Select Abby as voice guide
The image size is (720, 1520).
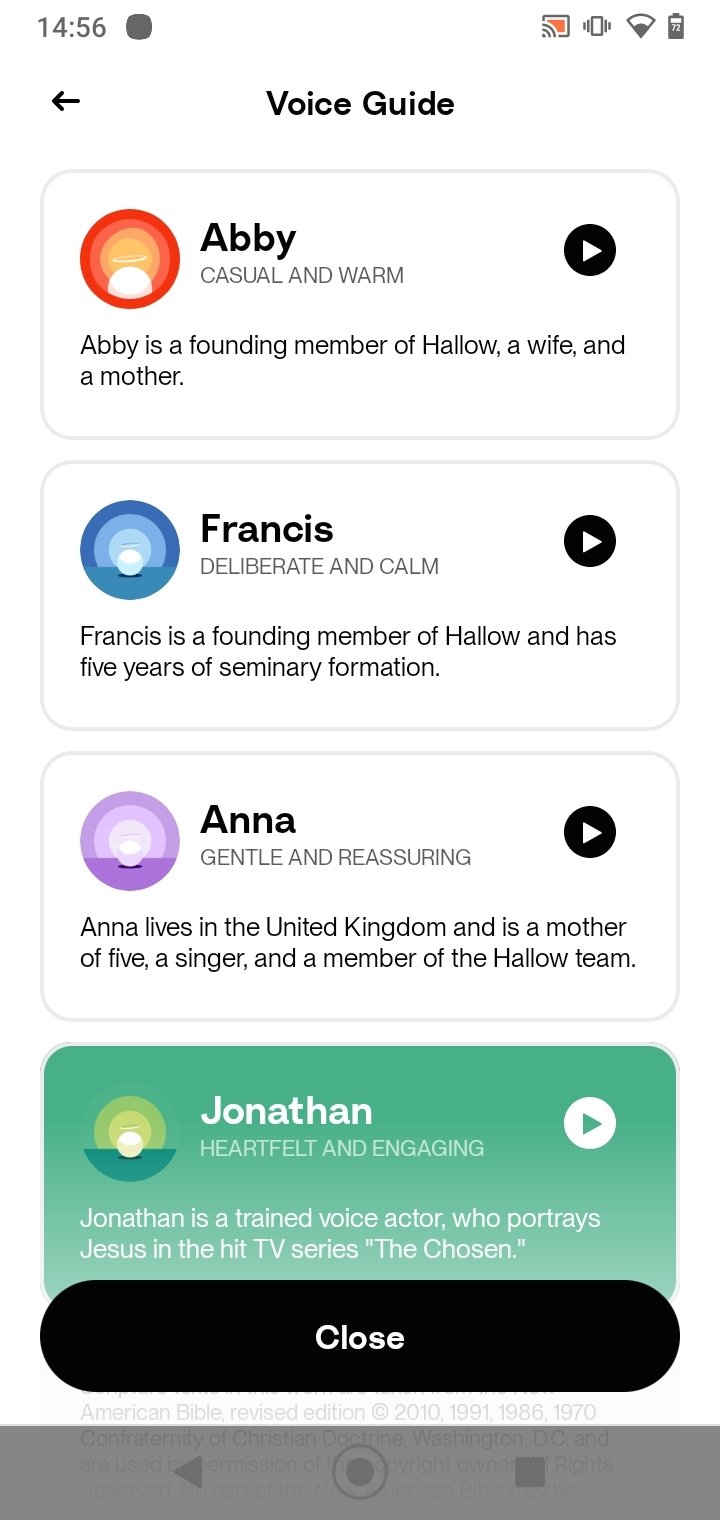click(x=360, y=304)
